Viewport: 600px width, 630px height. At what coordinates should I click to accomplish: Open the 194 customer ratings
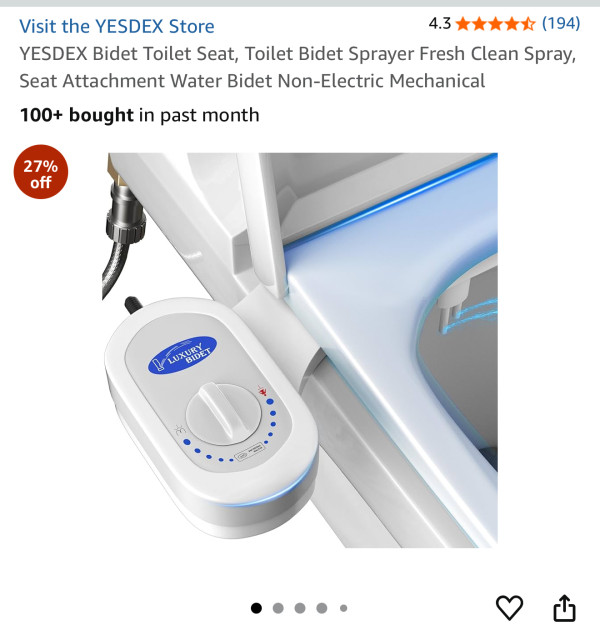(x=561, y=22)
